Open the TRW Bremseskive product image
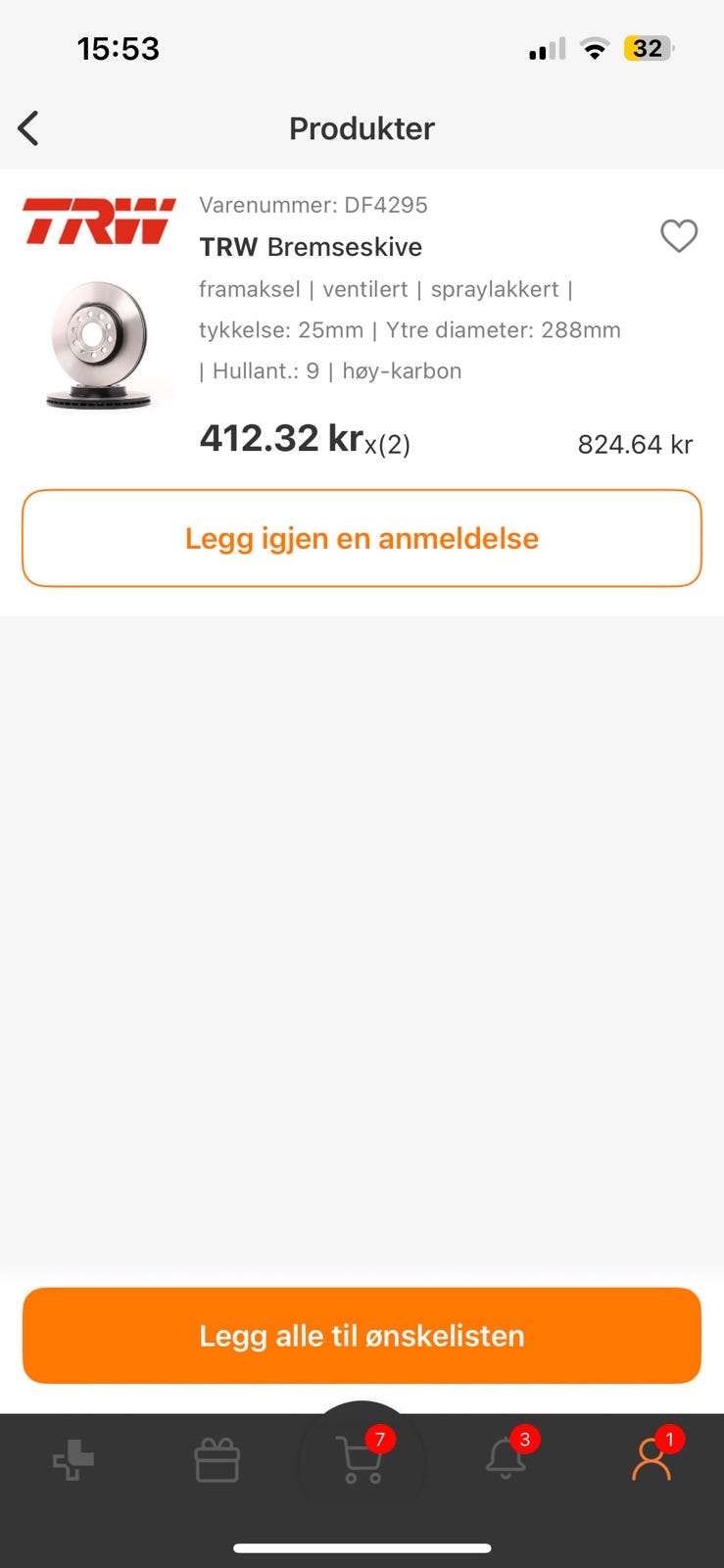 [99, 343]
